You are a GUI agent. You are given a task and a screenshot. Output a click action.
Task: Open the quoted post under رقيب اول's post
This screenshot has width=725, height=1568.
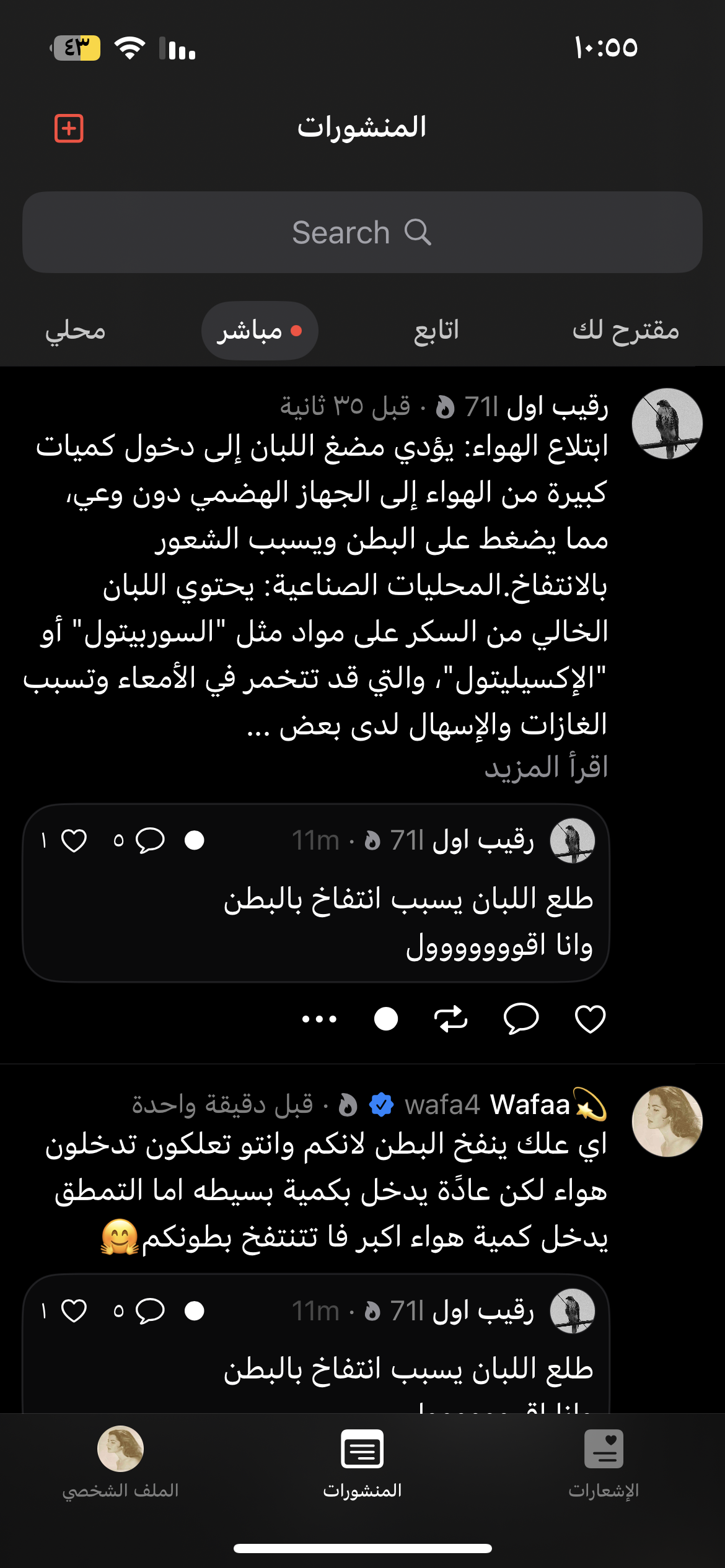pos(316,892)
